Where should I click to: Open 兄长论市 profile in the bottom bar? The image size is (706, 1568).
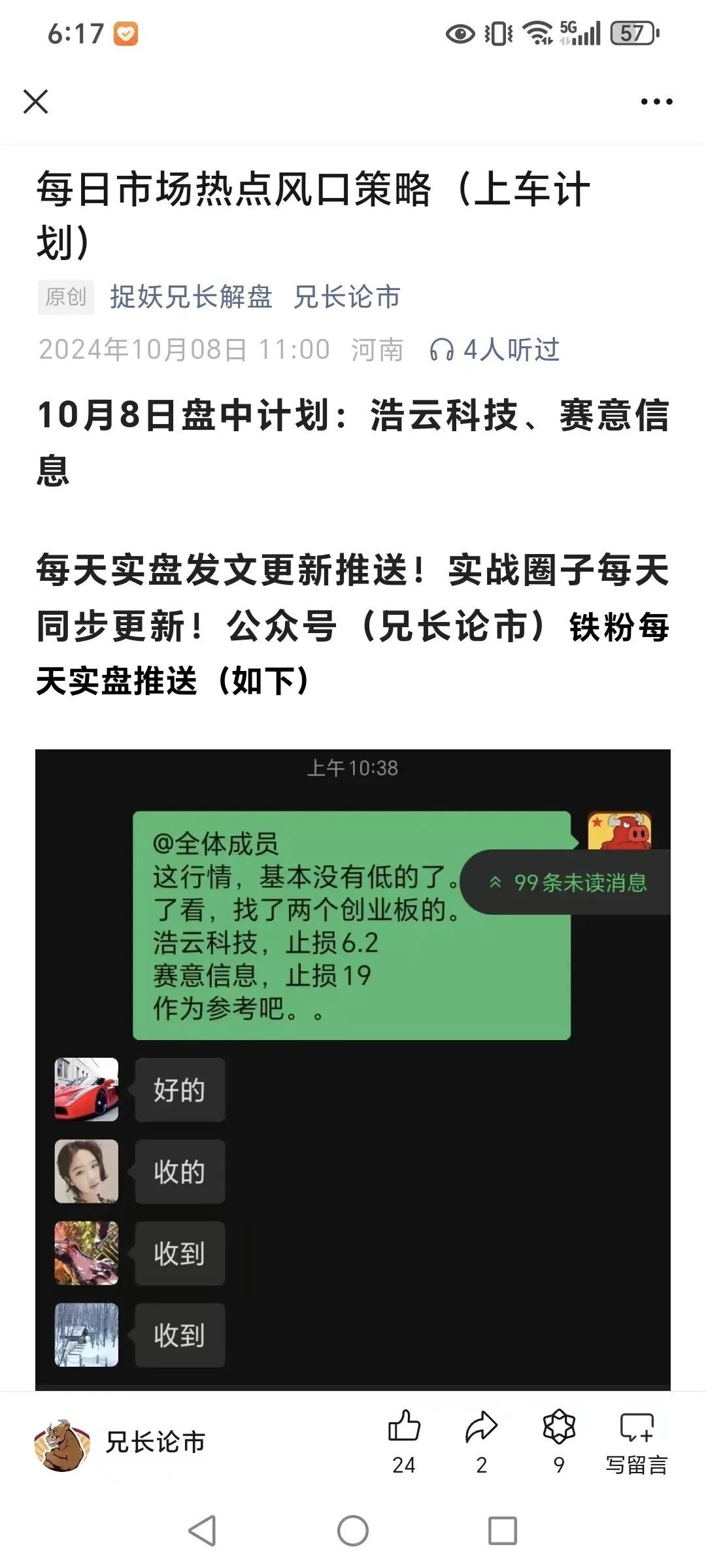(x=120, y=1442)
